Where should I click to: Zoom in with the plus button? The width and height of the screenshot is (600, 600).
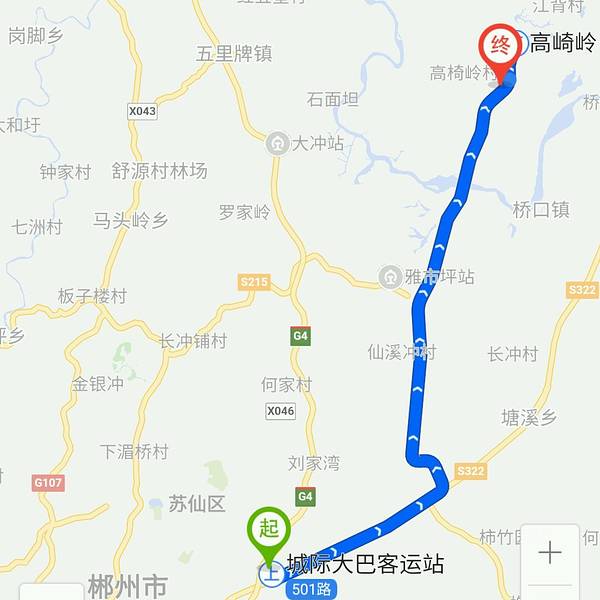coord(550,552)
